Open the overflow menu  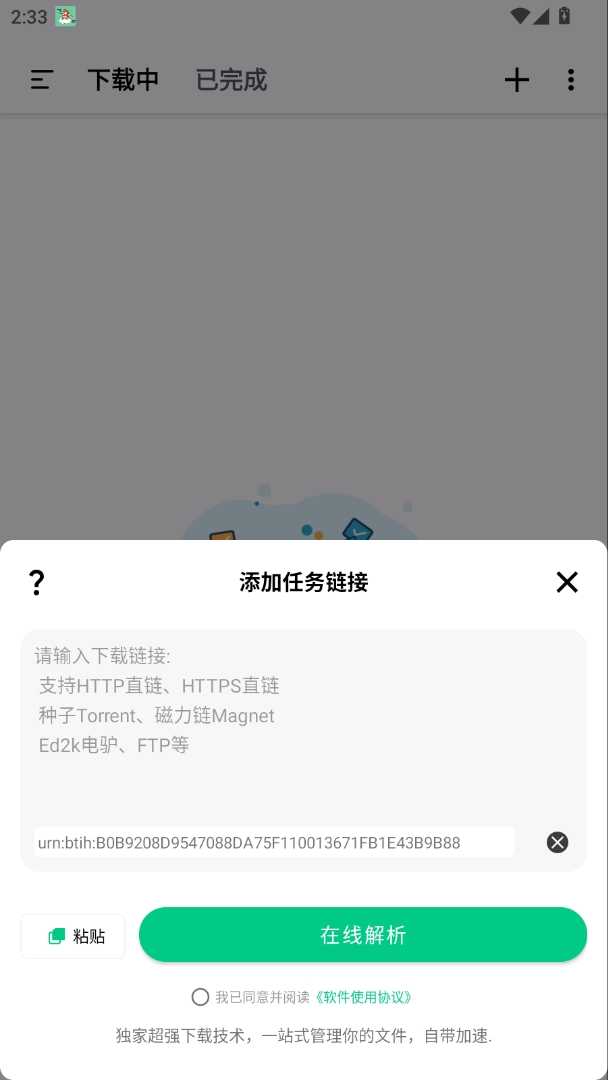click(x=571, y=80)
